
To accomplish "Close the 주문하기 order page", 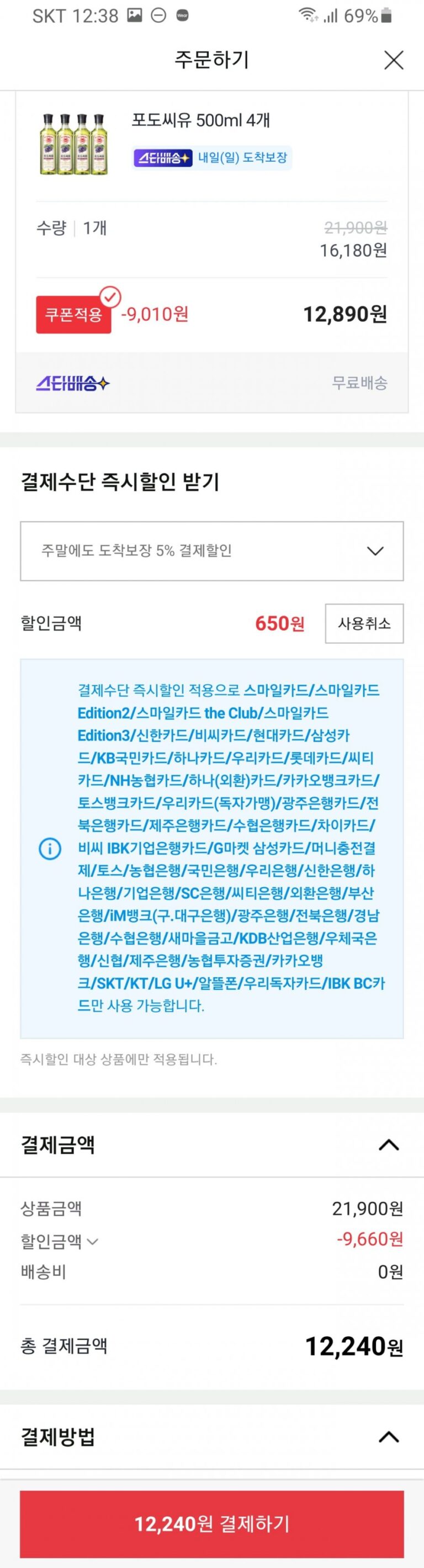I will pos(394,60).
